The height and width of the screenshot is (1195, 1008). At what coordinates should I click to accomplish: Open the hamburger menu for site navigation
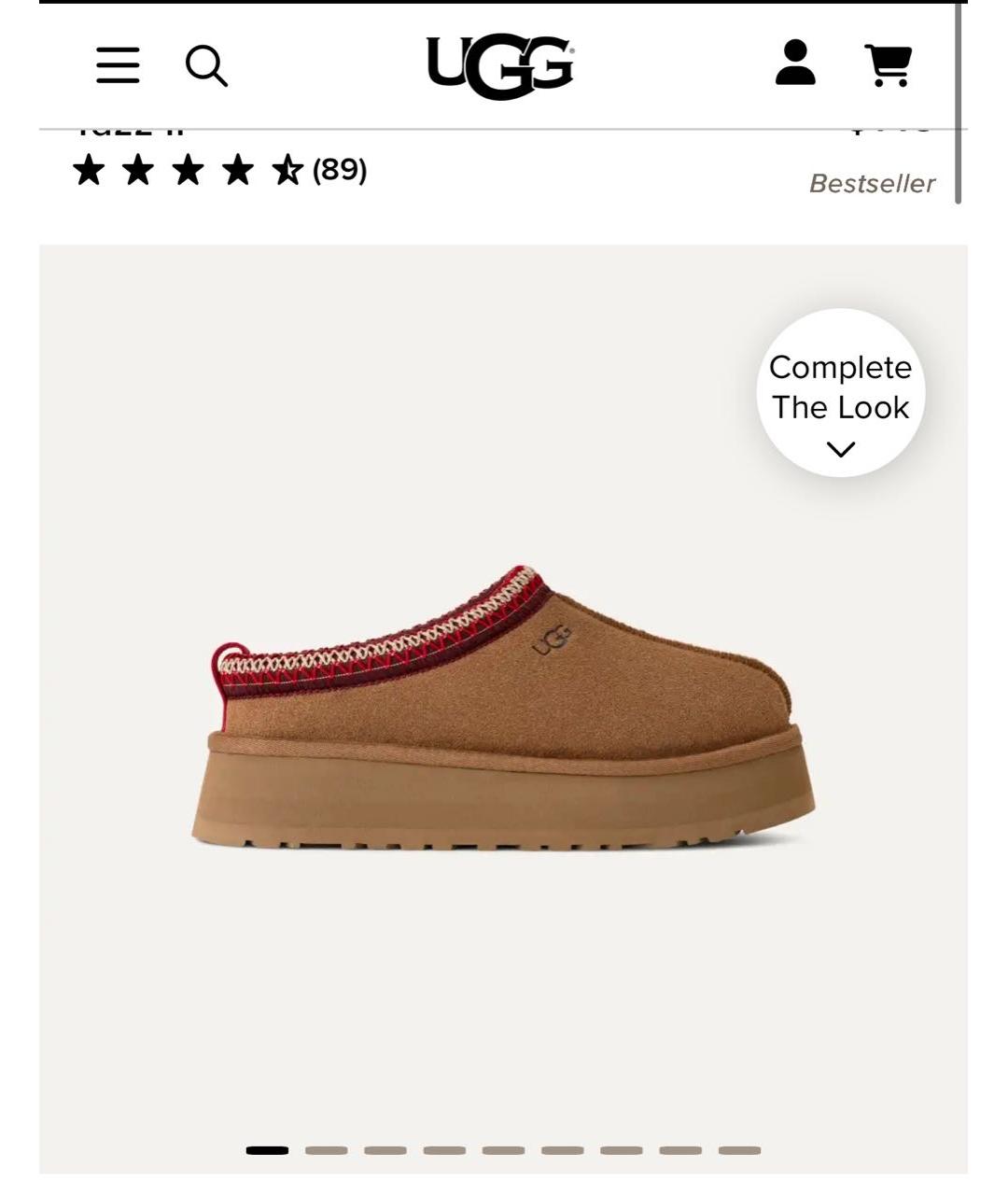tap(118, 65)
